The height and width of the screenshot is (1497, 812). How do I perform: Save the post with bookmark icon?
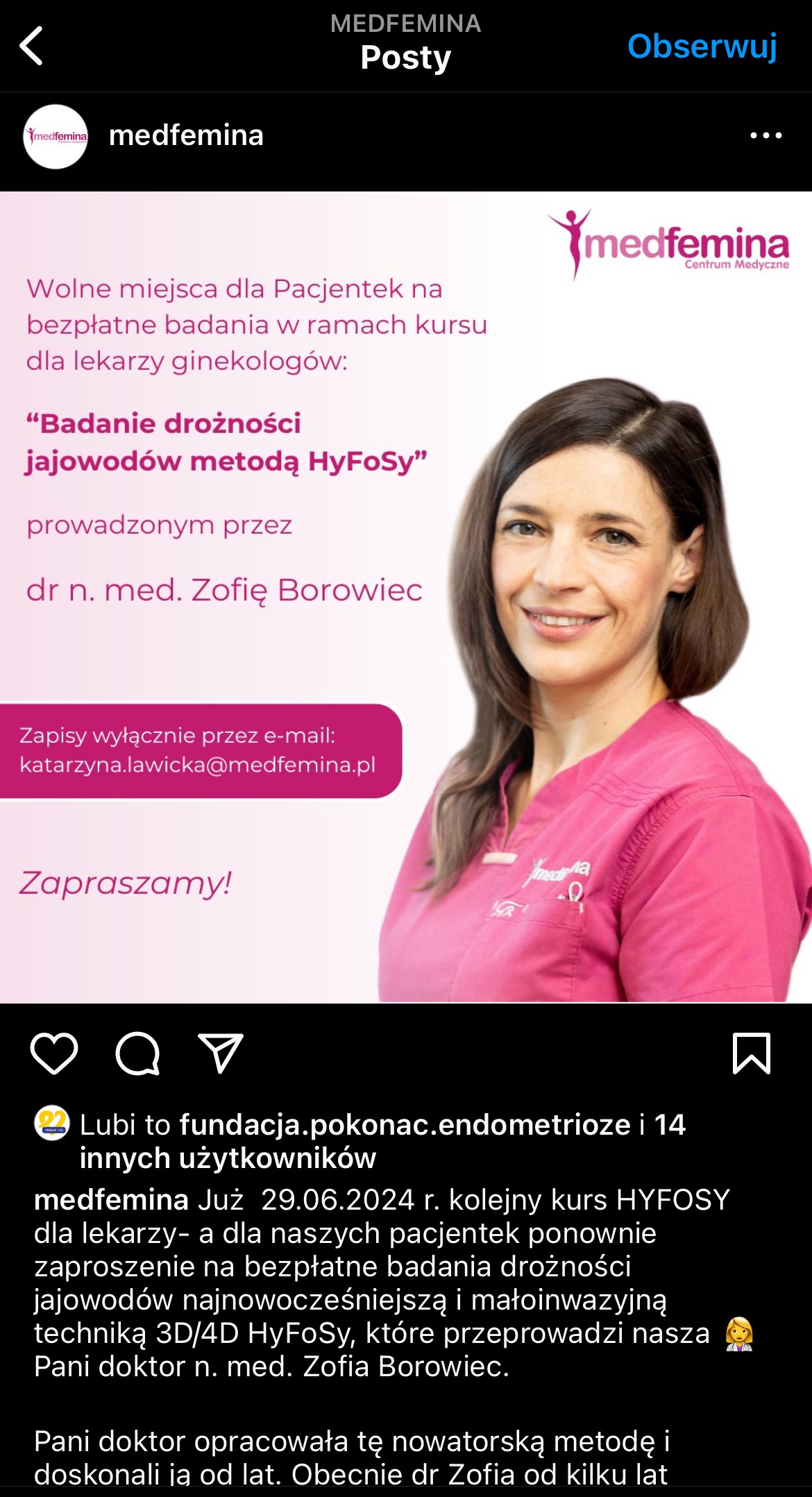point(752,1054)
